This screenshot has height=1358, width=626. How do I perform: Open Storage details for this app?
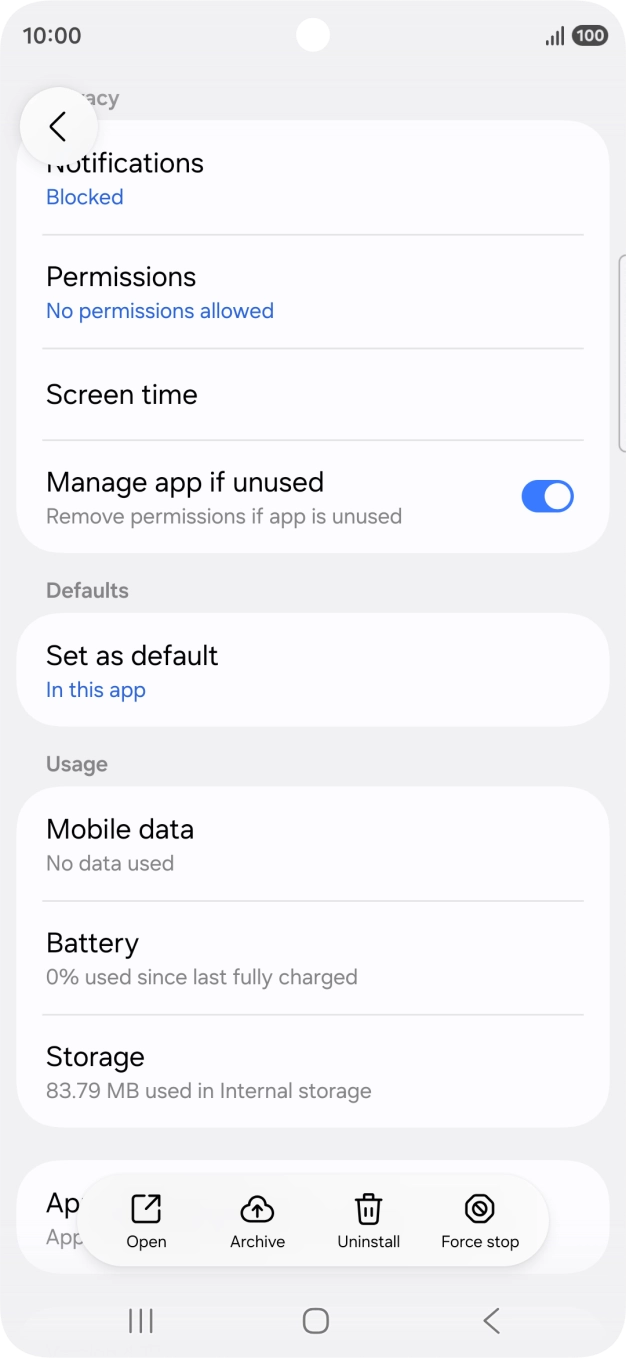point(313,1072)
